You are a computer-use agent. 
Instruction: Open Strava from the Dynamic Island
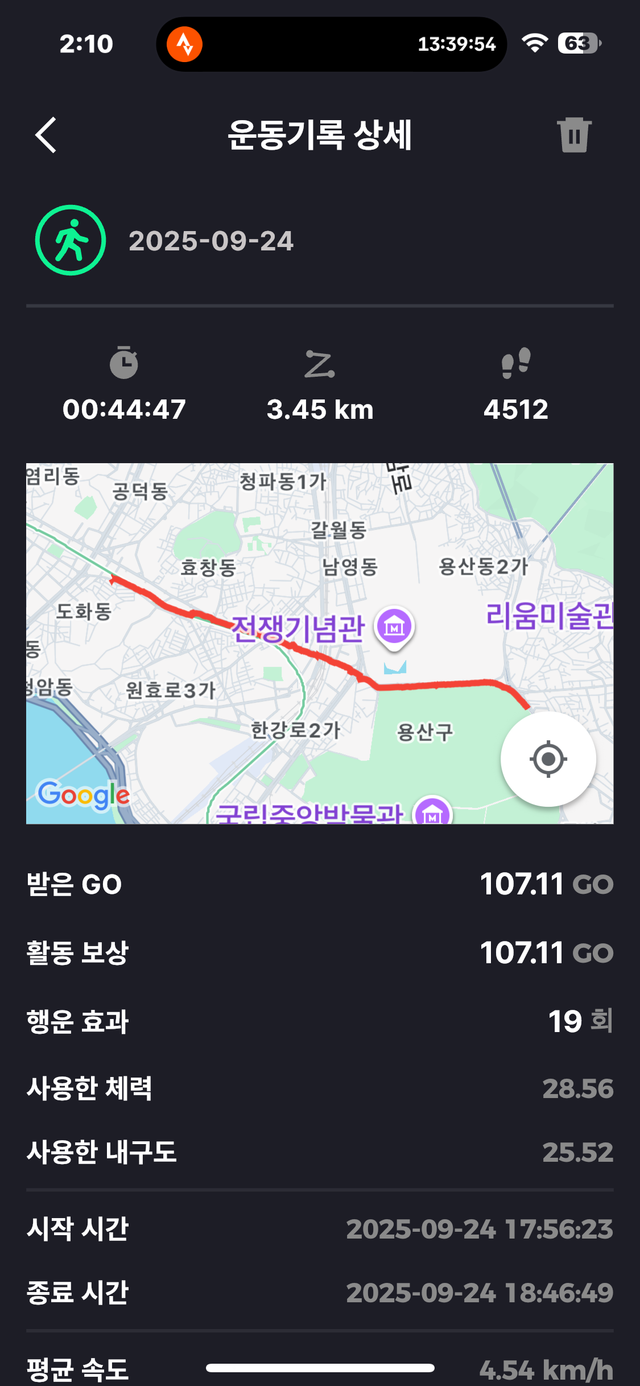185,44
